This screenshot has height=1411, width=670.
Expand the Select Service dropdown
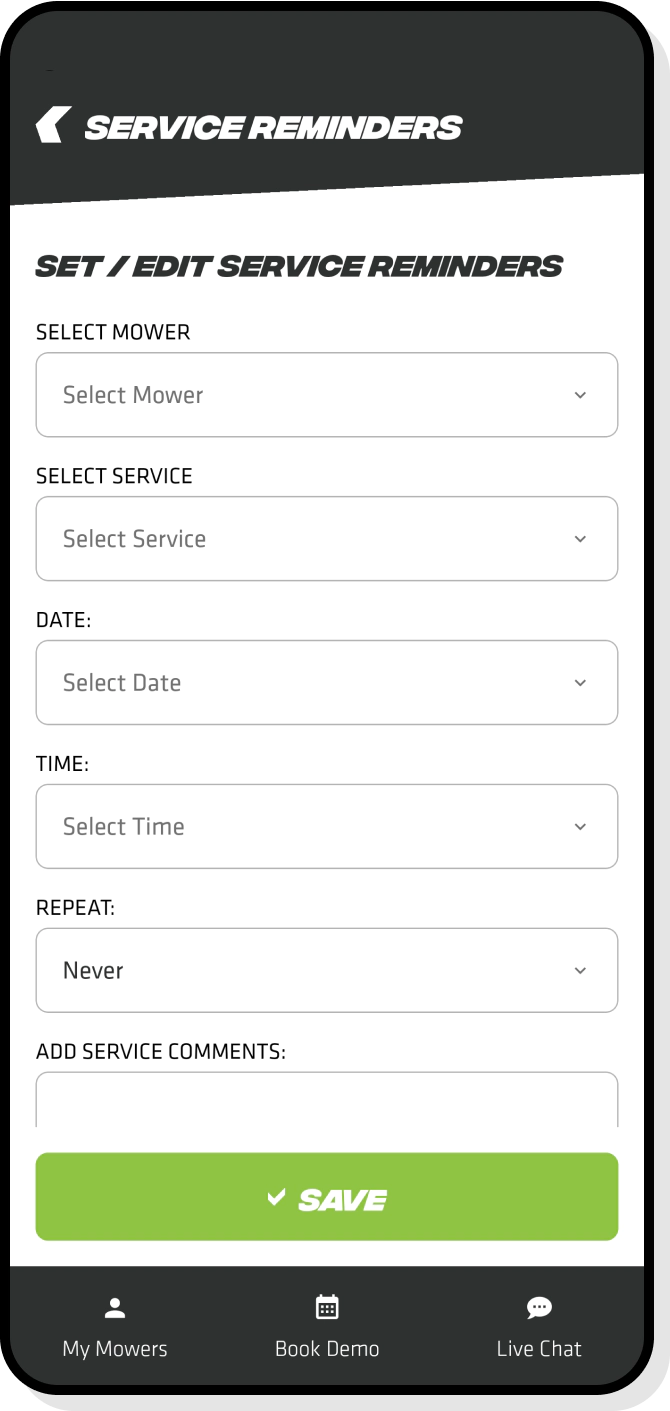pyautogui.click(x=326, y=539)
